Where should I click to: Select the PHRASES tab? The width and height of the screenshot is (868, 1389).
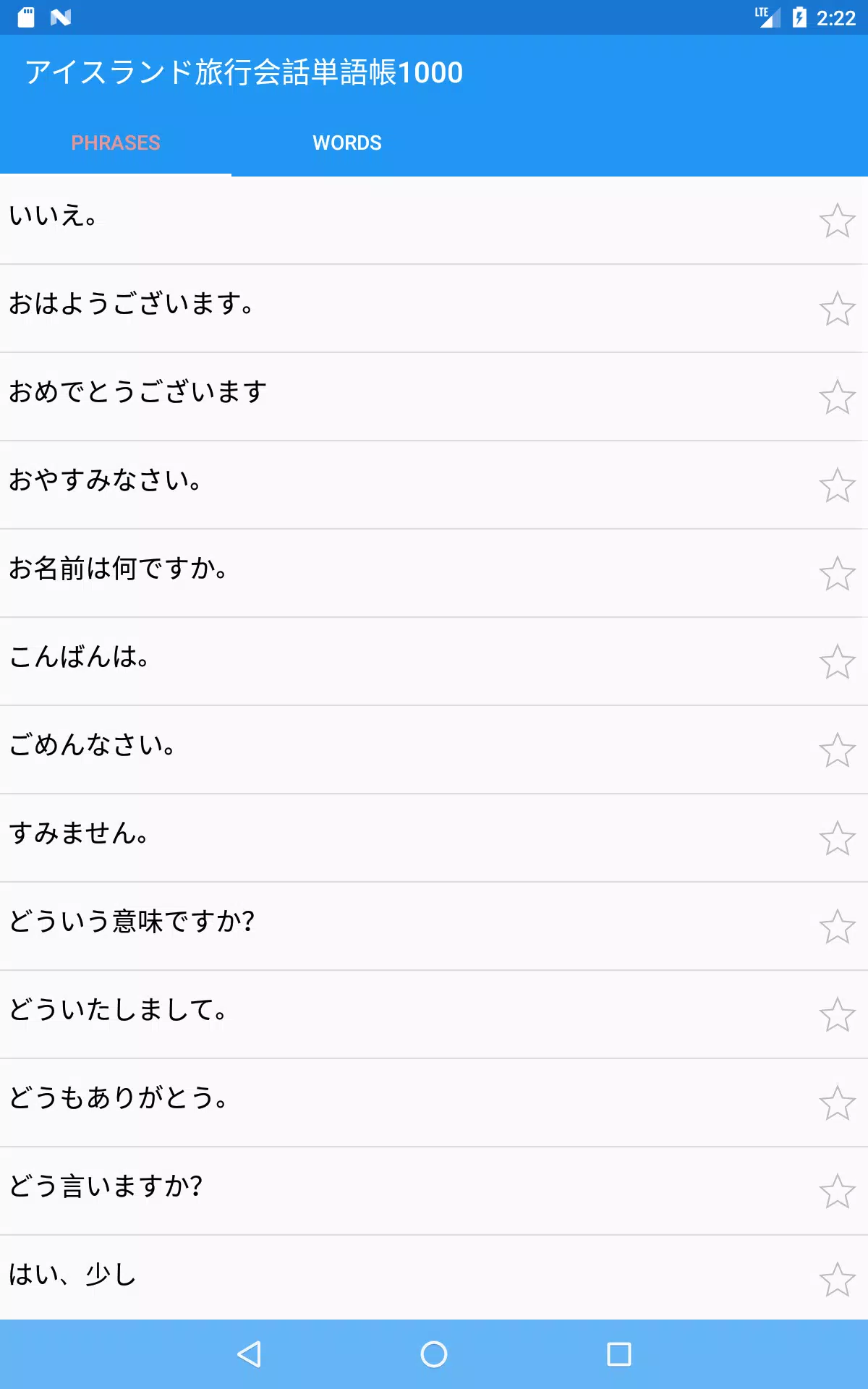(117, 143)
